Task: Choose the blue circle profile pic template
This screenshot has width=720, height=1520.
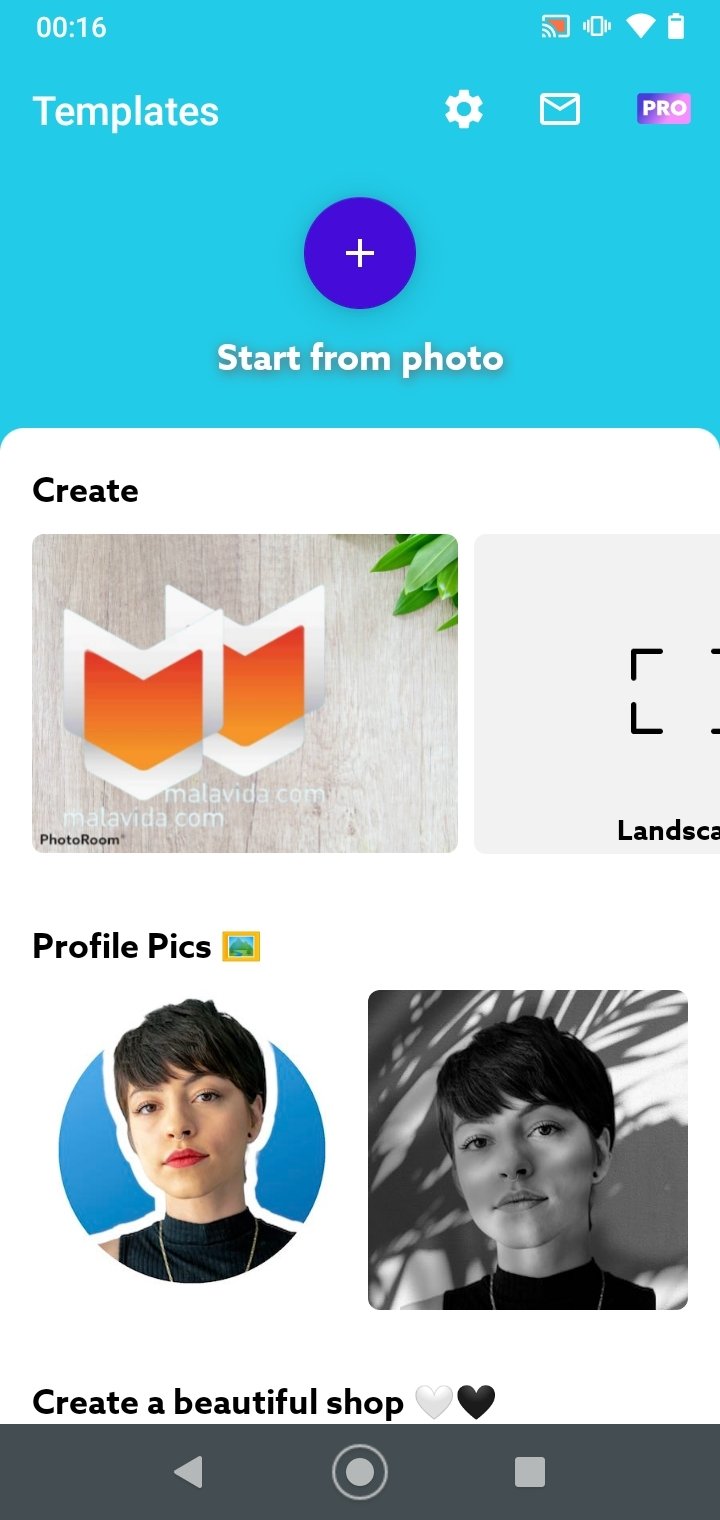Action: click(192, 1149)
